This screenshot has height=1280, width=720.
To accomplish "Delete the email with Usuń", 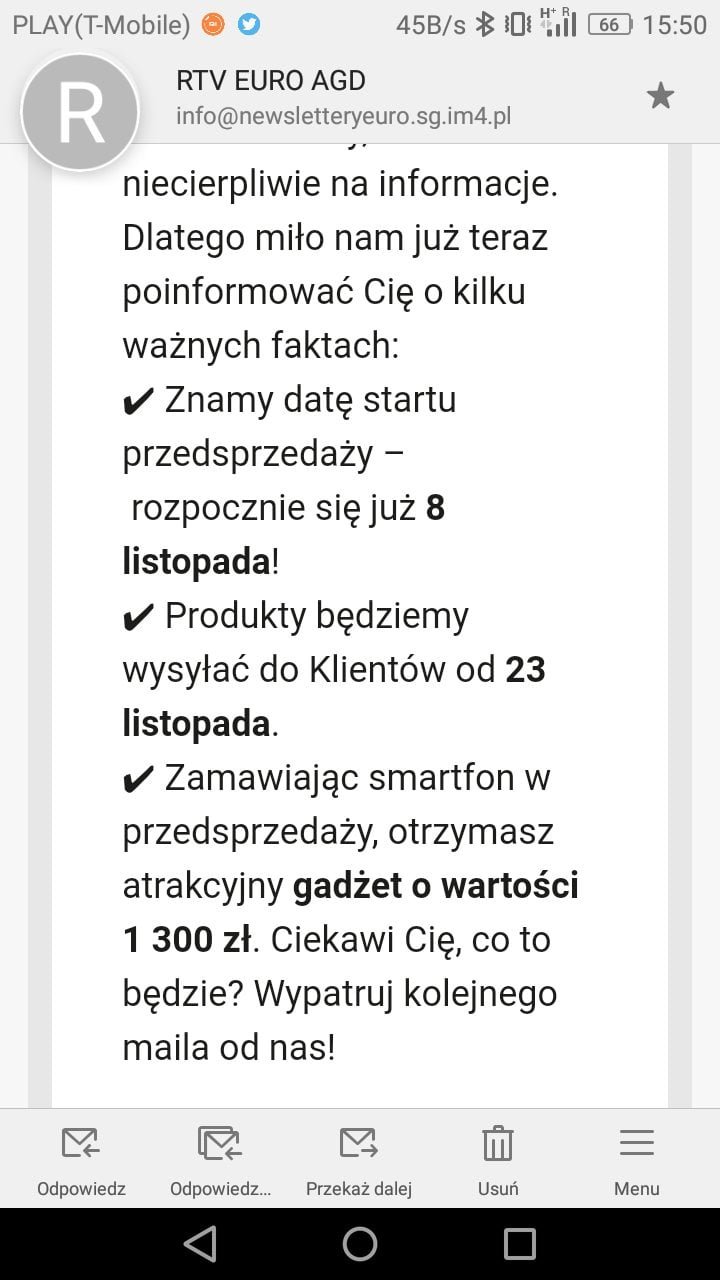I will (498, 1160).
